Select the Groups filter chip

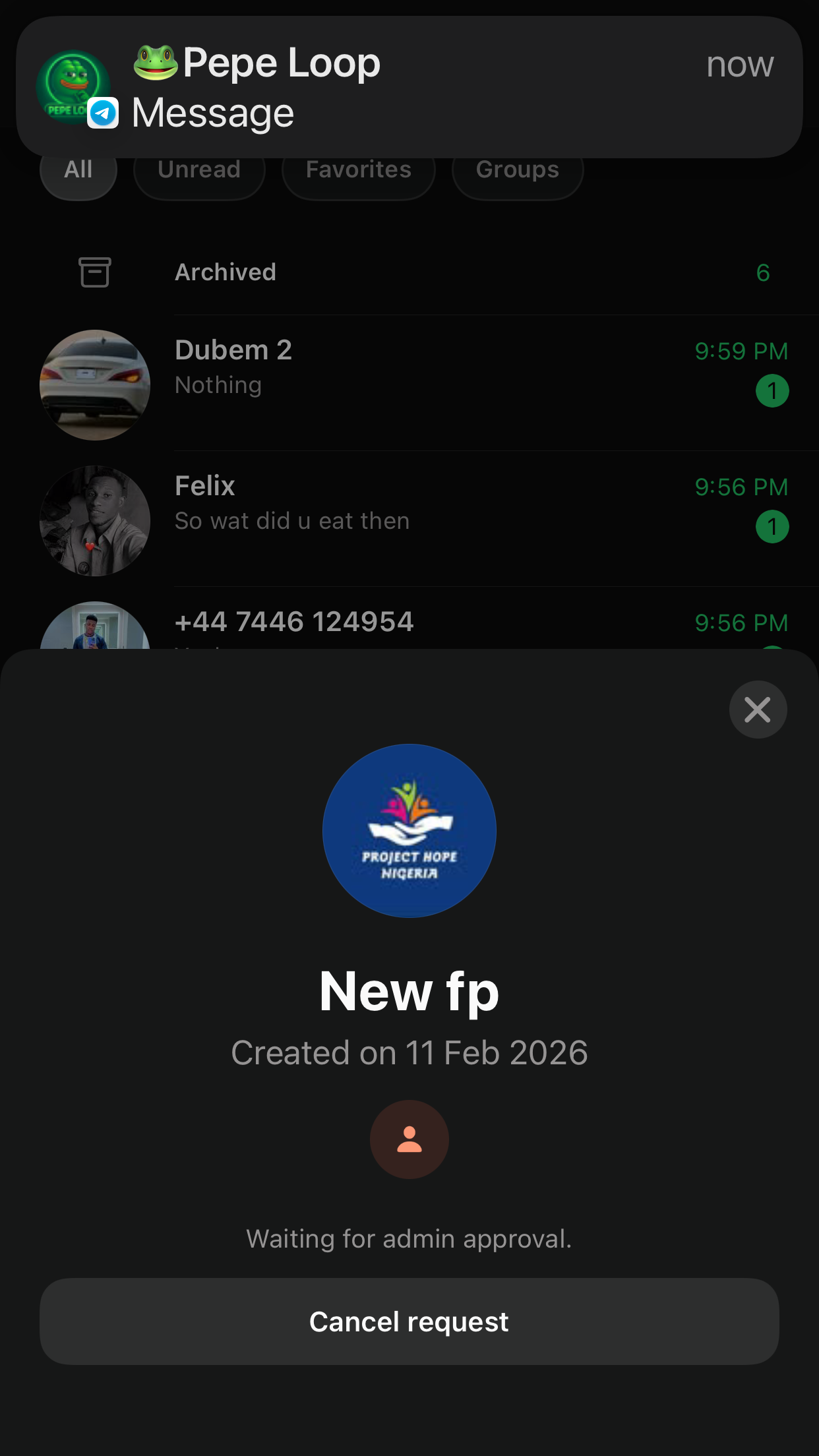[517, 174]
